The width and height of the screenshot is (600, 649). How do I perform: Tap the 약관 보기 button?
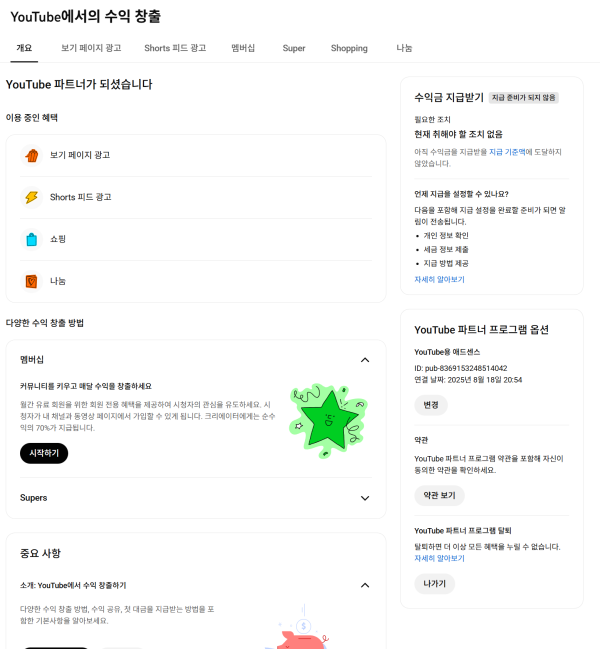pos(439,496)
